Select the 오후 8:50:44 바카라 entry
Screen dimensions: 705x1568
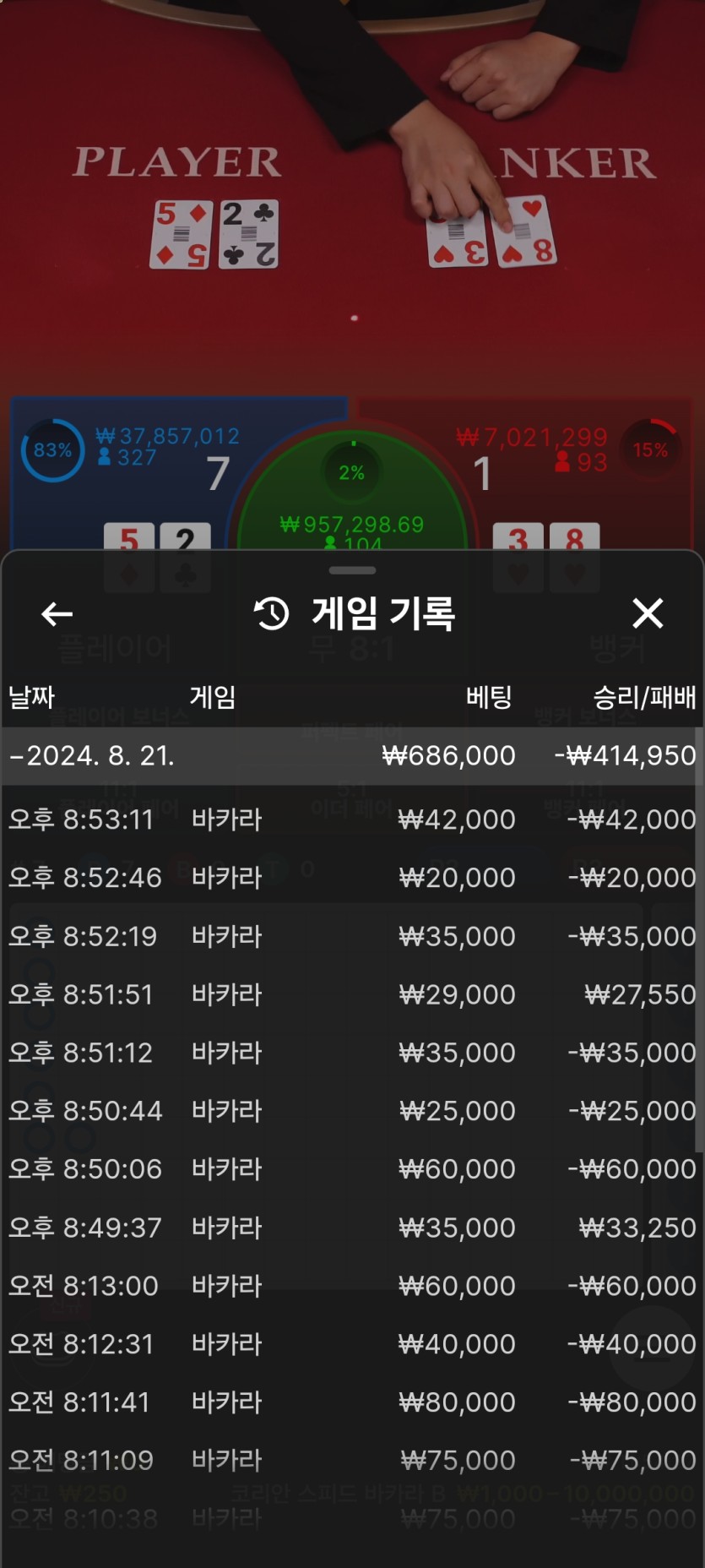[x=352, y=1110]
